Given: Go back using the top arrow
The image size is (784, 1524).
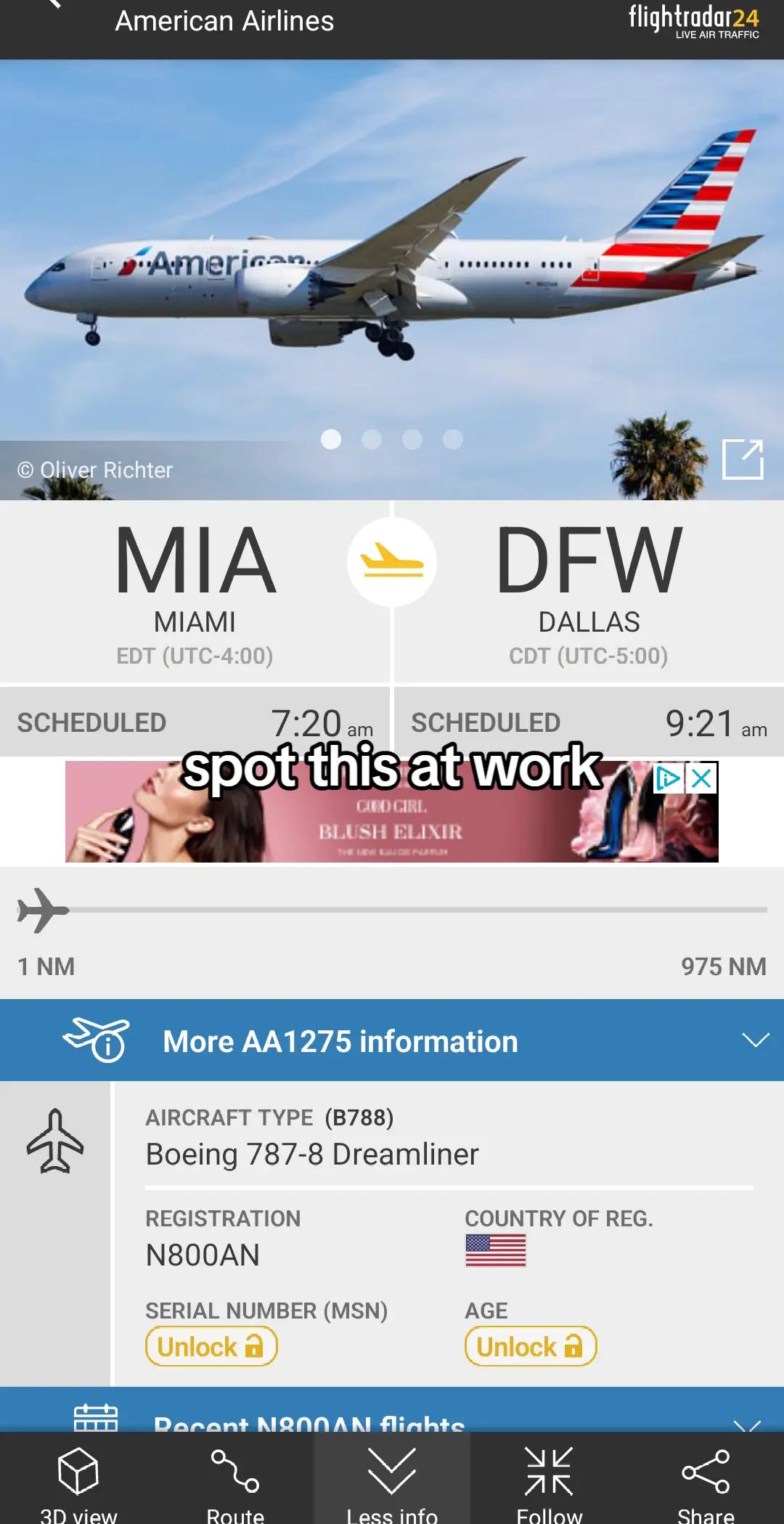Looking at the screenshot, I should [52, 6].
